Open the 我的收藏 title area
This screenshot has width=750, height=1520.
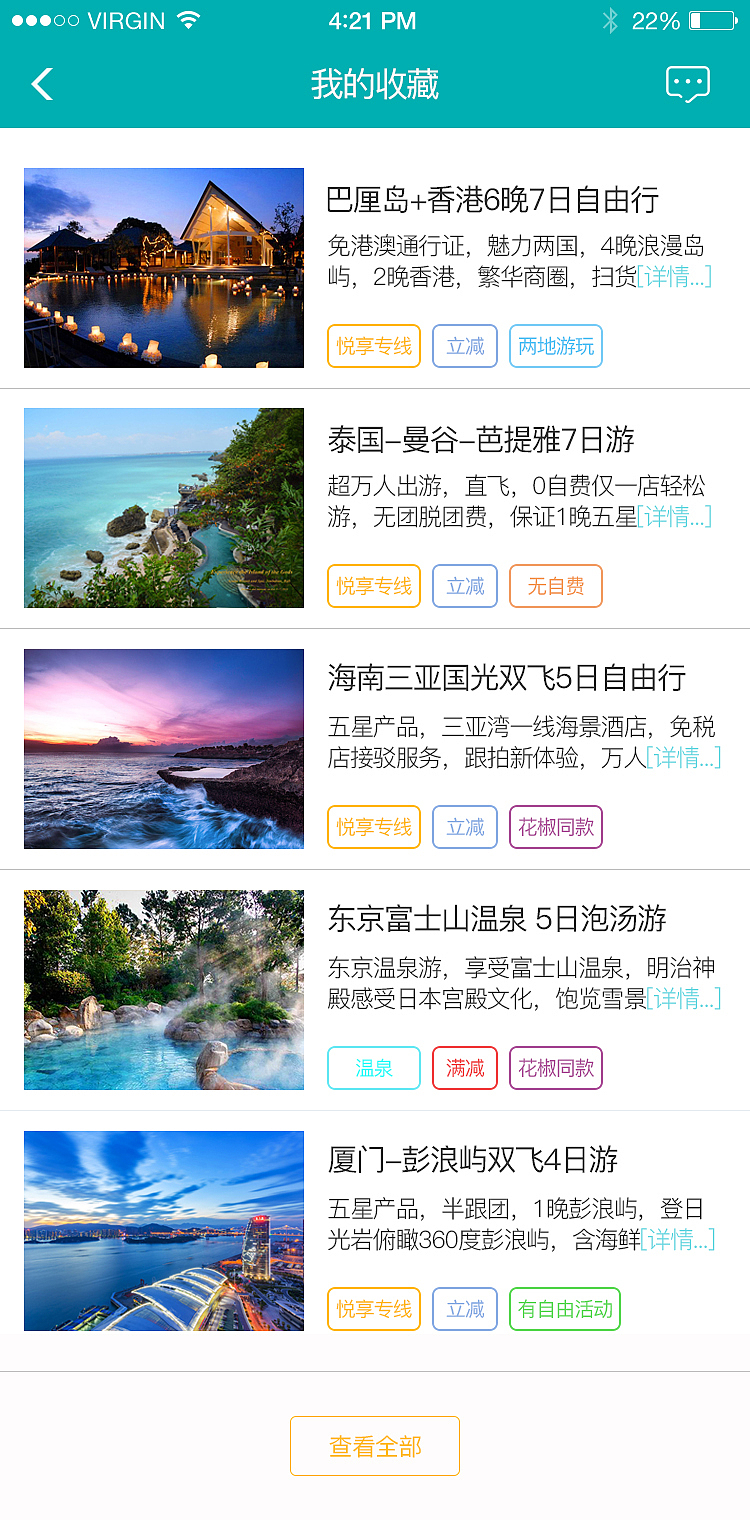(x=375, y=84)
